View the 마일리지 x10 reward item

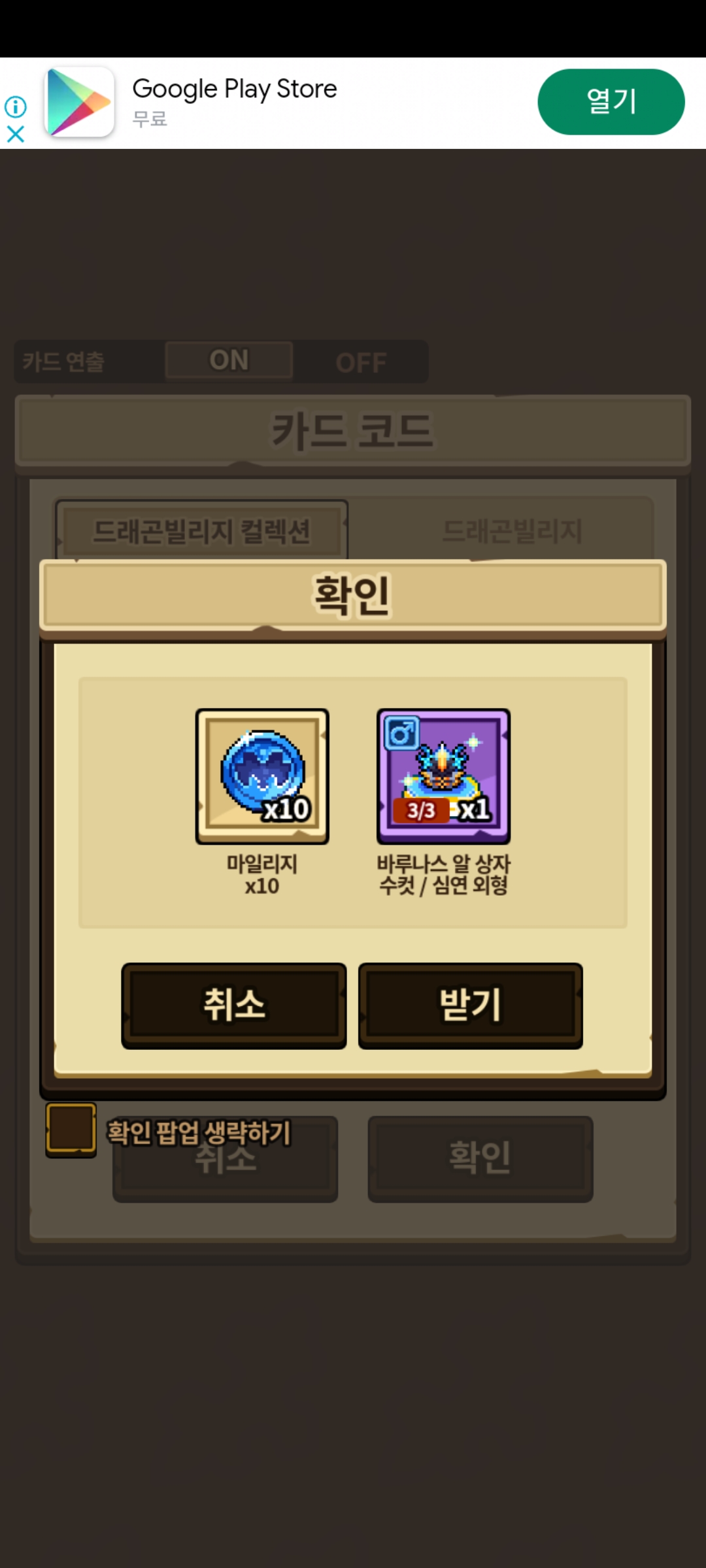coord(262,776)
